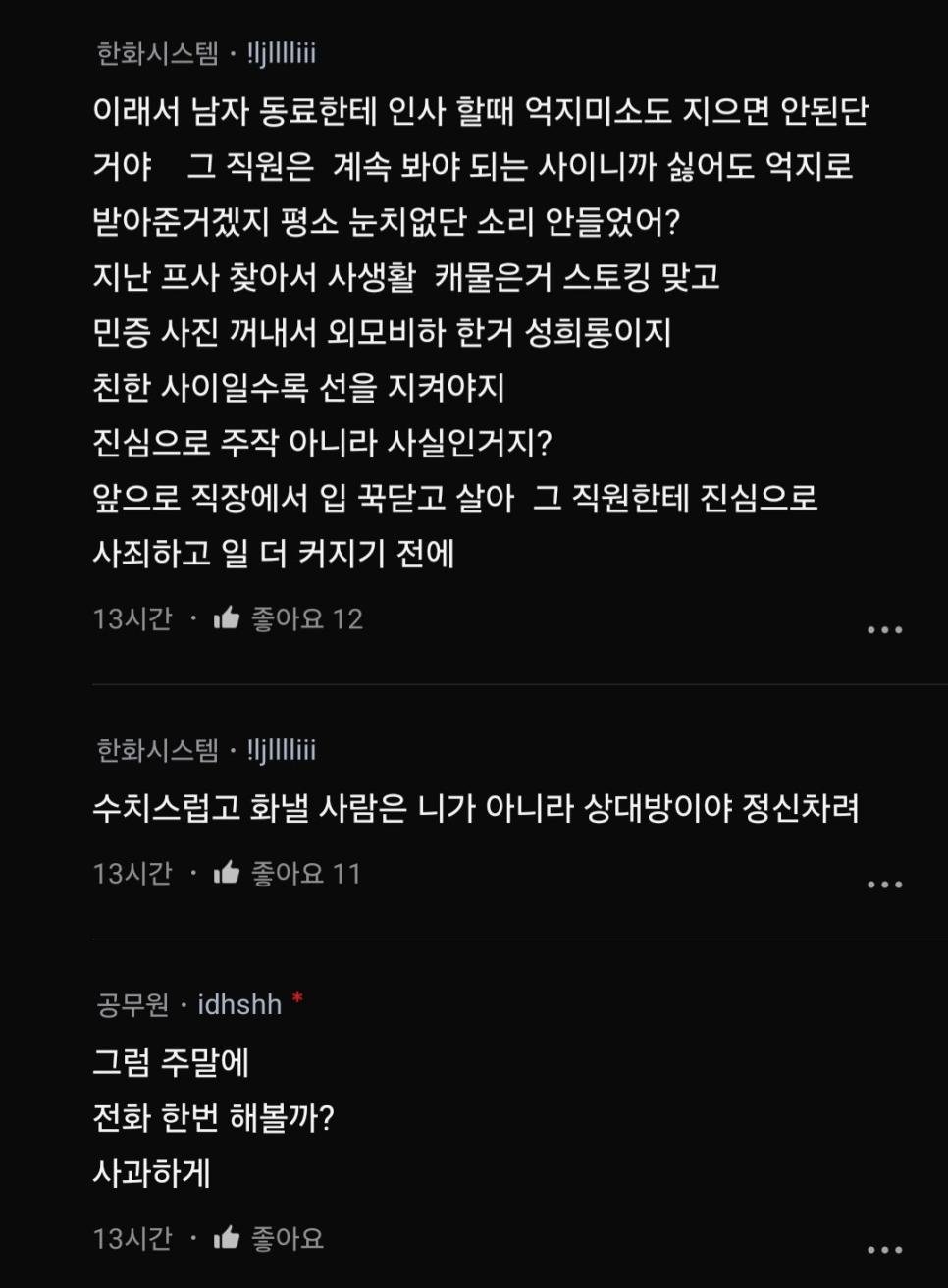Like the 한화시스템 comment with 11 likes
The height and width of the screenshot is (1288, 948).
pyautogui.click(x=228, y=873)
